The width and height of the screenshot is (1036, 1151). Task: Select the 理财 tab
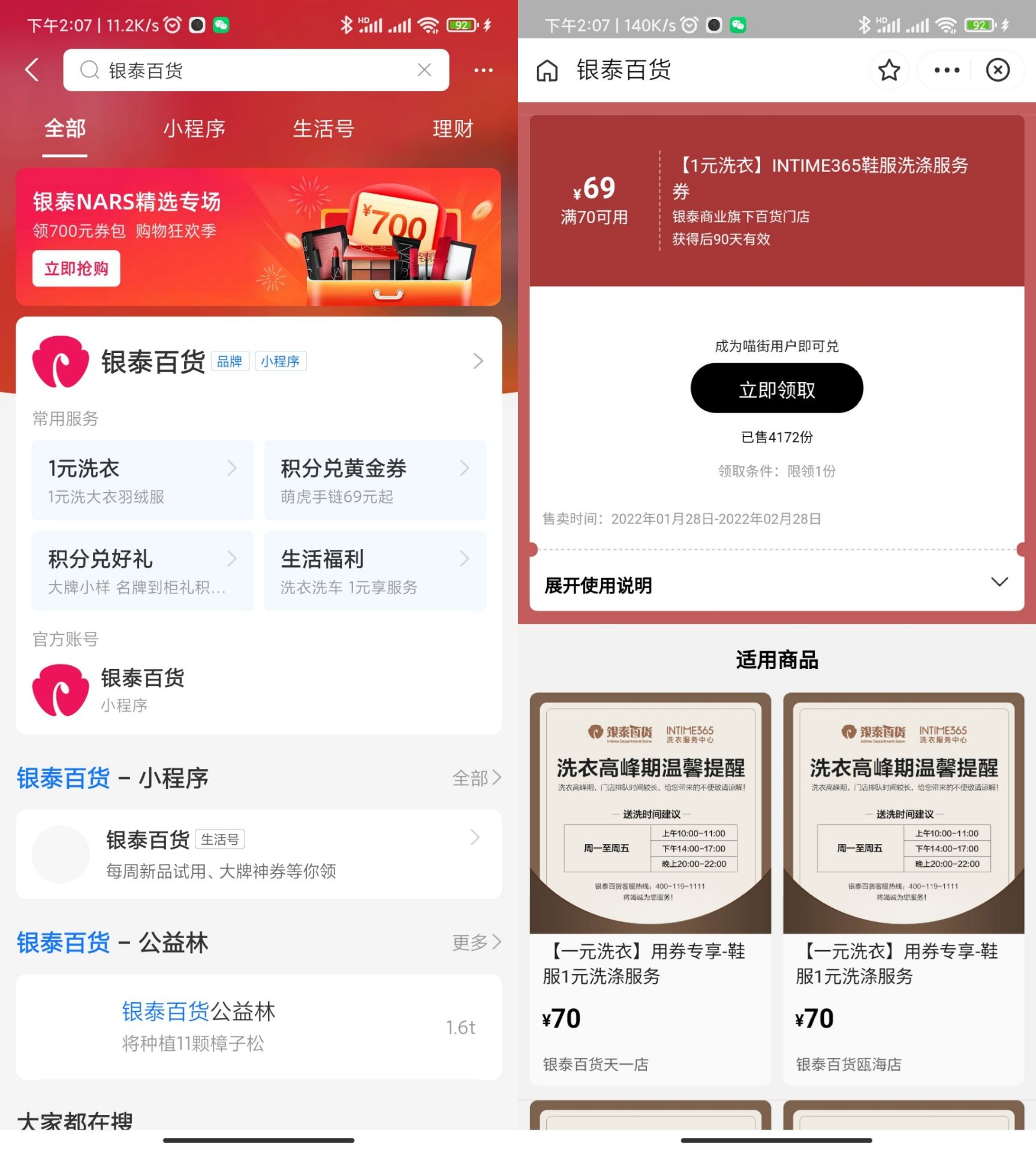[x=453, y=128]
